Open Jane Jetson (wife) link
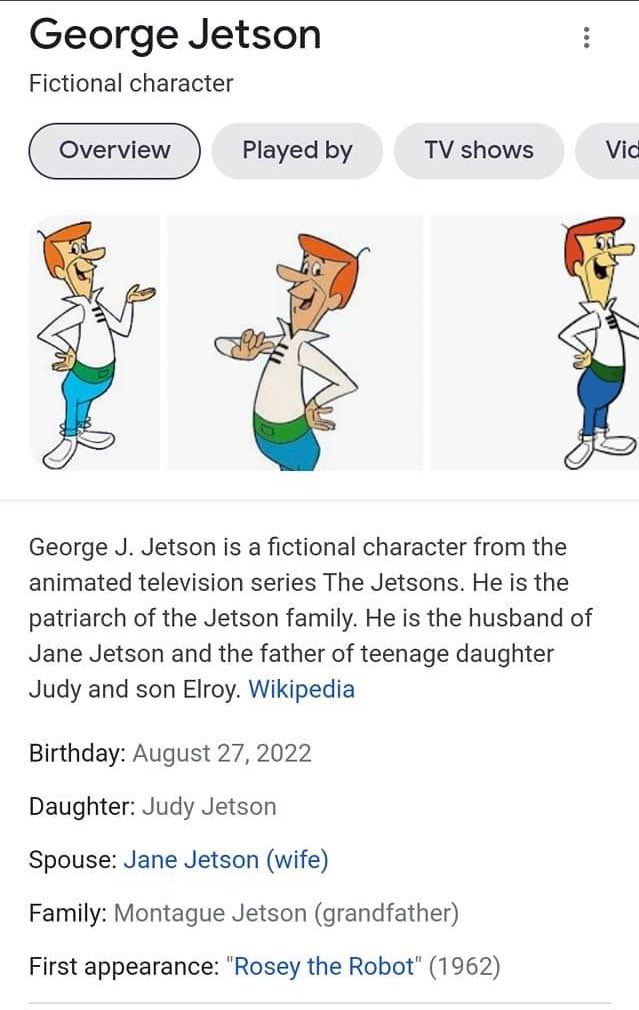Screen dimensions: 639x1010 [226, 859]
